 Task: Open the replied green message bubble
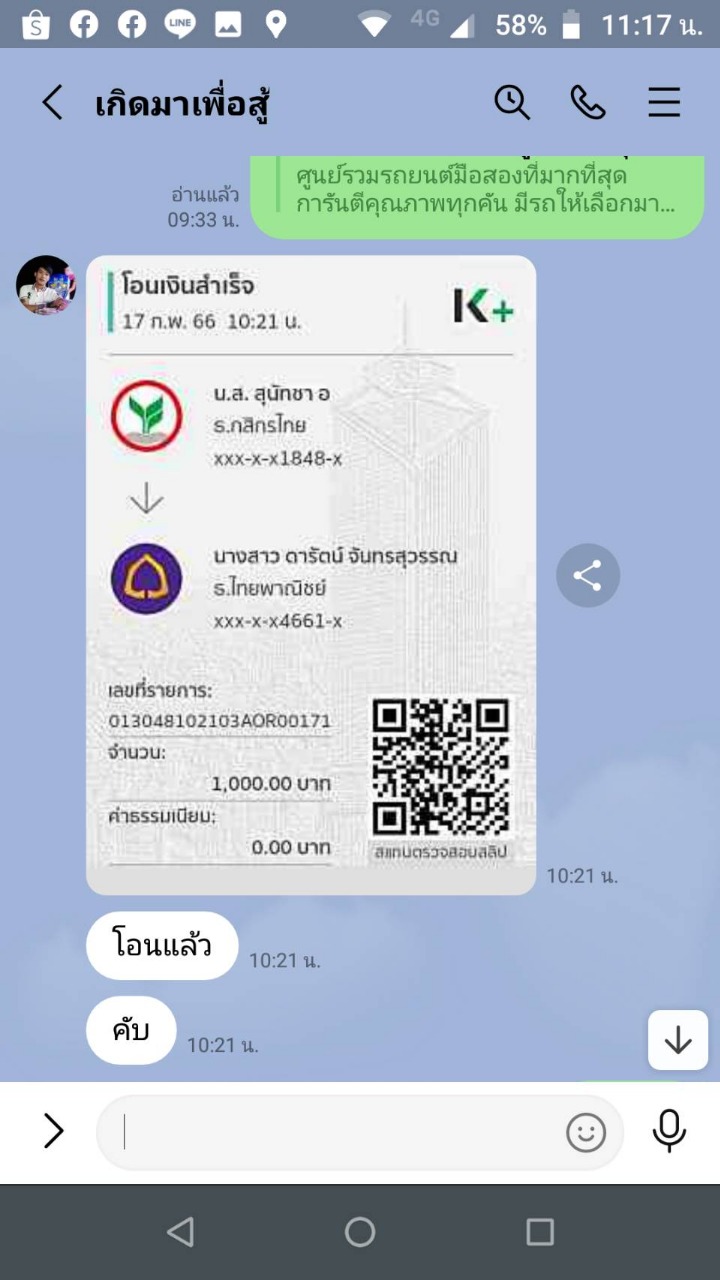478,197
